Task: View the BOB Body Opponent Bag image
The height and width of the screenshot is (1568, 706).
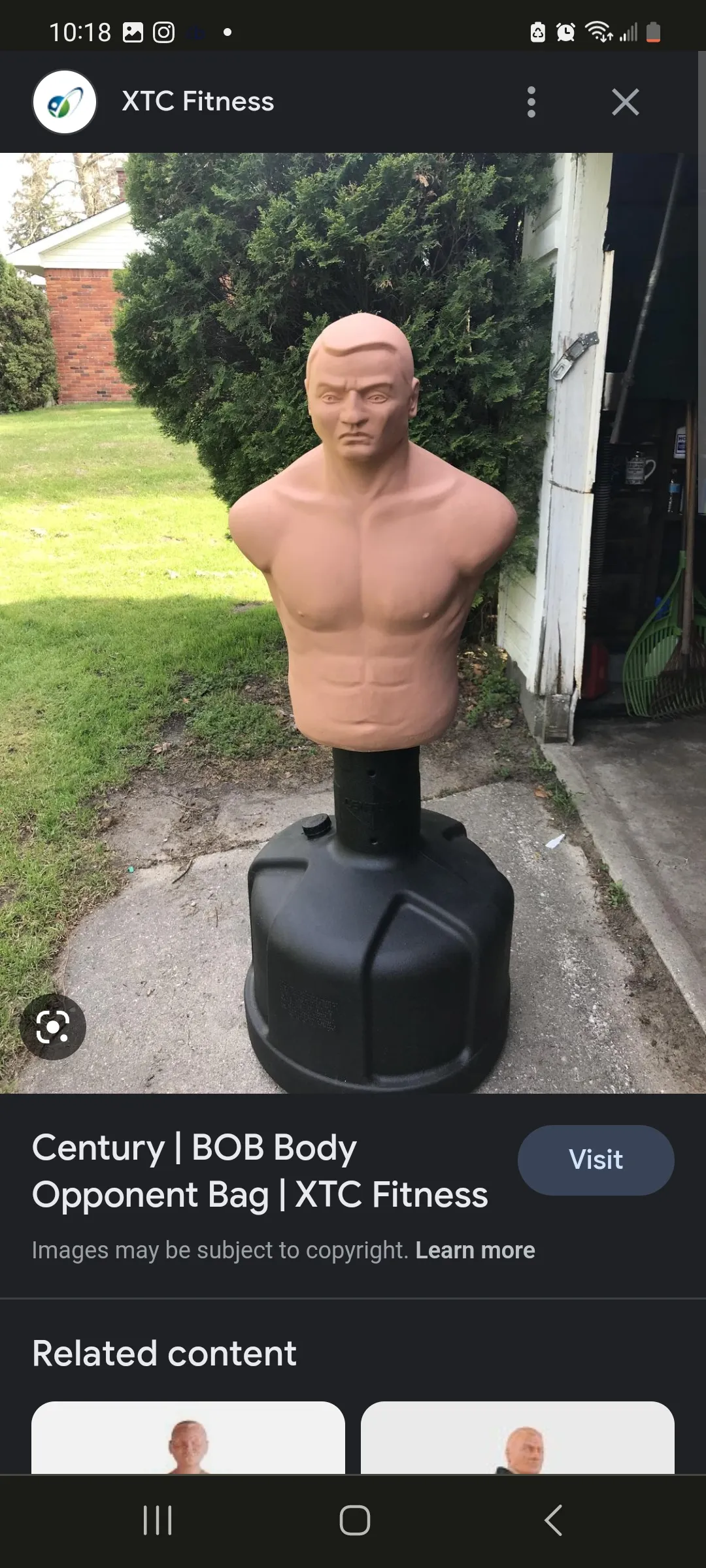Action: coord(353,621)
